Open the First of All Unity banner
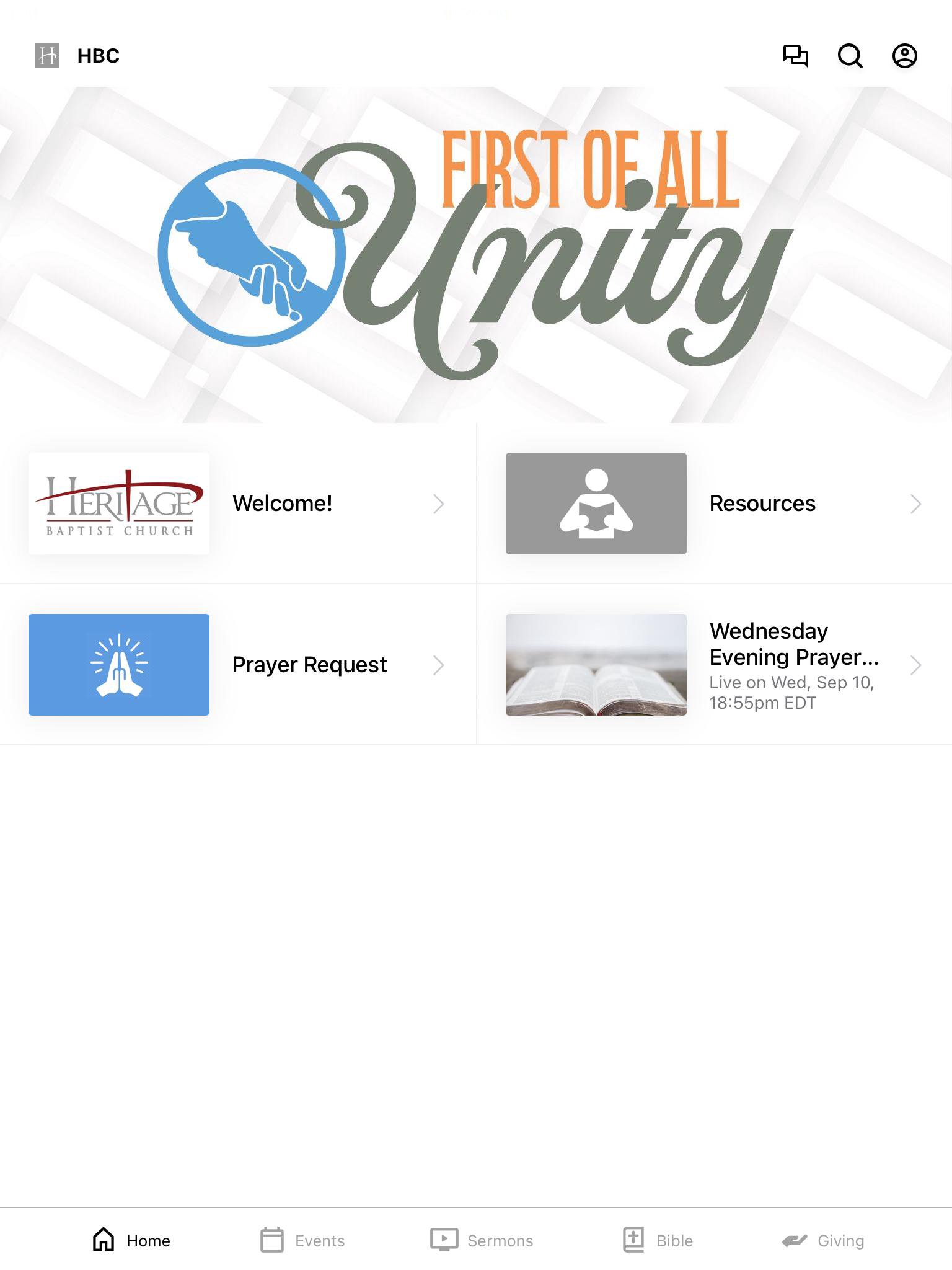The height and width of the screenshot is (1270, 952). click(x=476, y=254)
